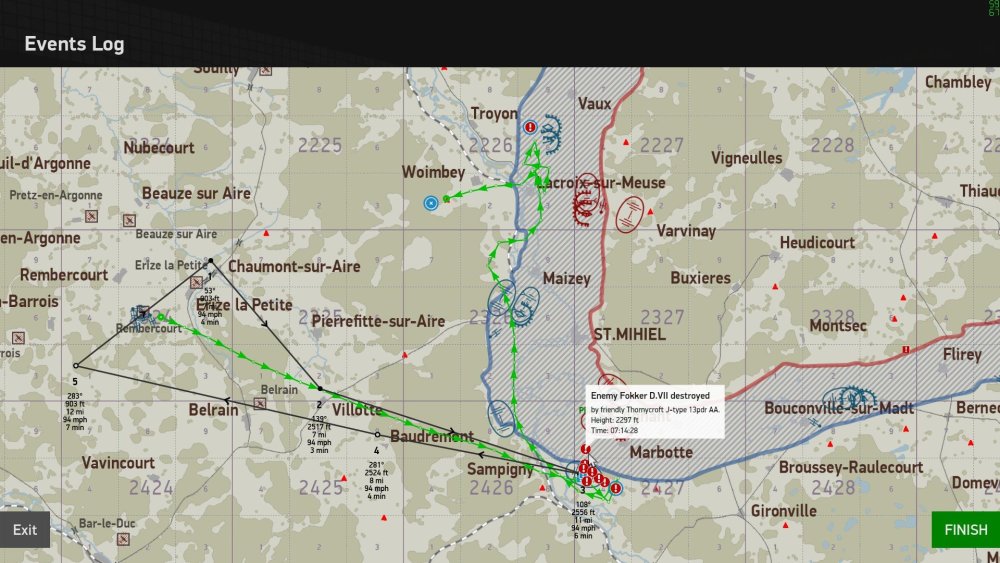Select the blue event marker near Woimbey
1000x563 pixels.
click(x=431, y=202)
